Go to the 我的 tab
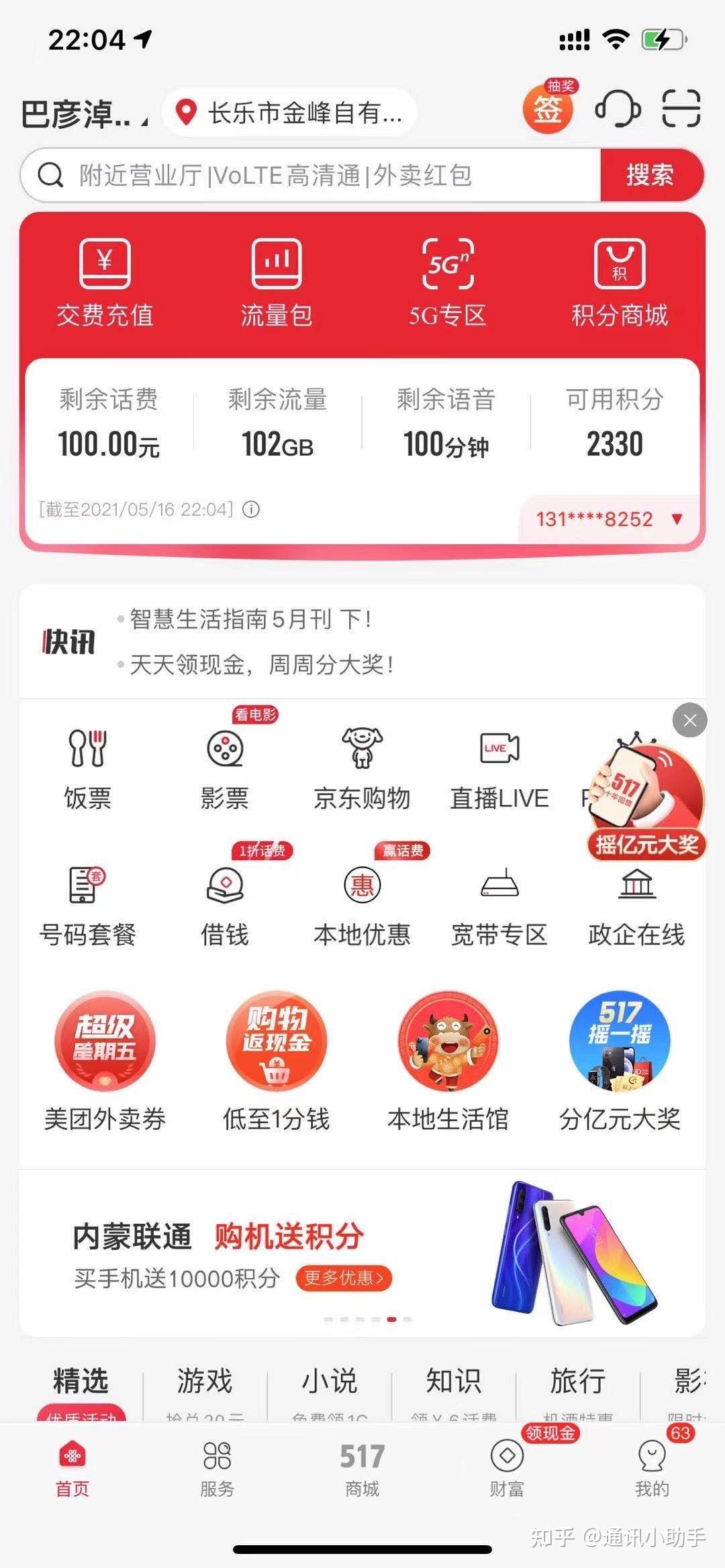Screen dimensions: 725x1568 click(652, 1469)
